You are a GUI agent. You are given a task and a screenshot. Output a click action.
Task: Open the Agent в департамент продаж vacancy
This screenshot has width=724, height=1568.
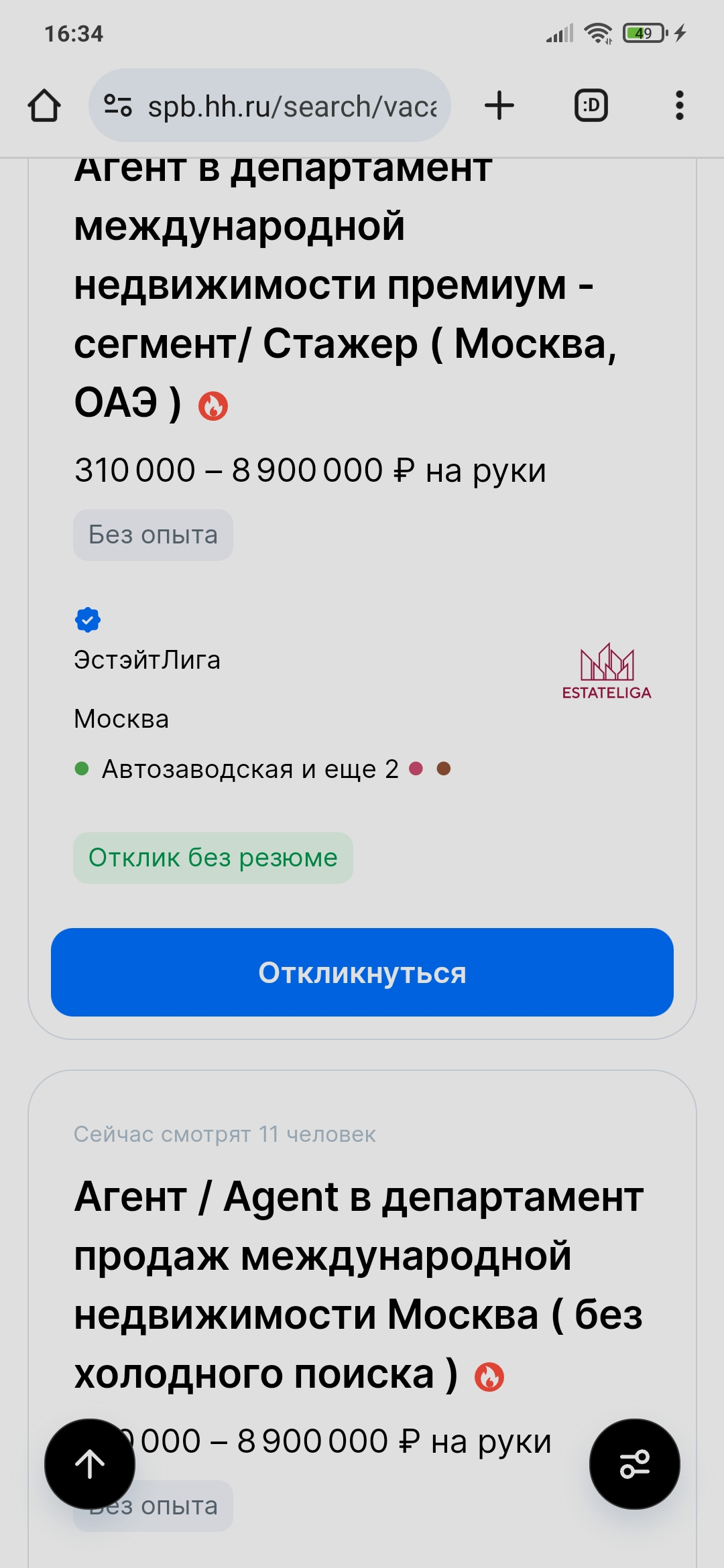[x=359, y=1285]
